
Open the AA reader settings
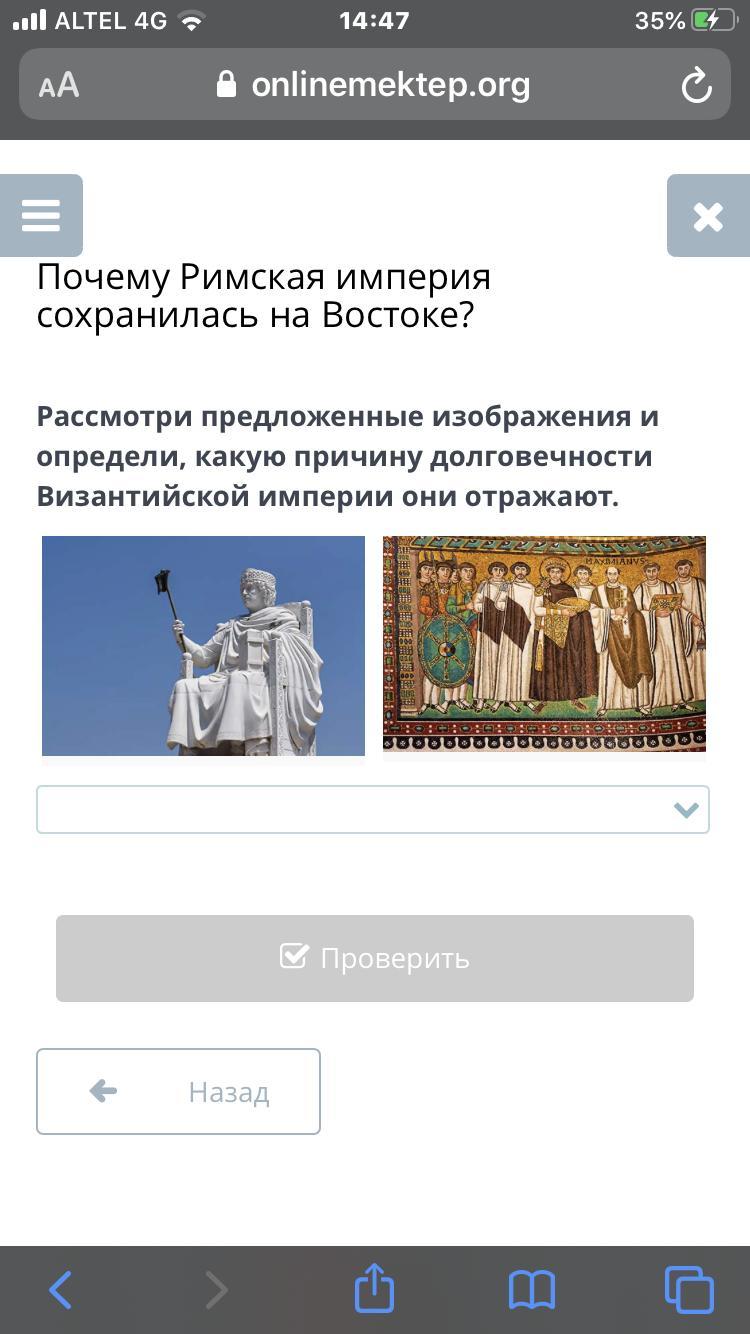coord(59,86)
